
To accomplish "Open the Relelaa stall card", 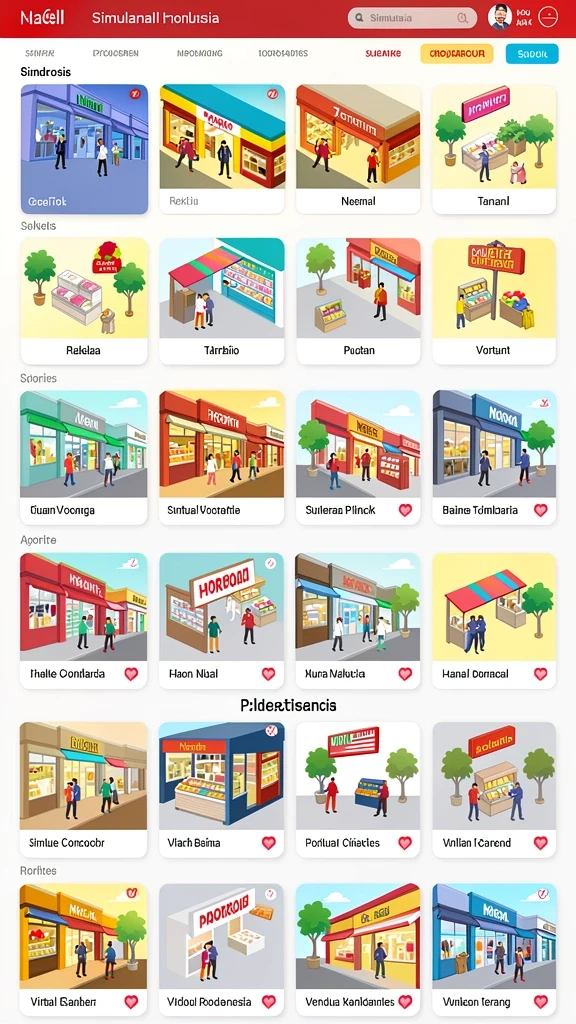I will coord(84,301).
